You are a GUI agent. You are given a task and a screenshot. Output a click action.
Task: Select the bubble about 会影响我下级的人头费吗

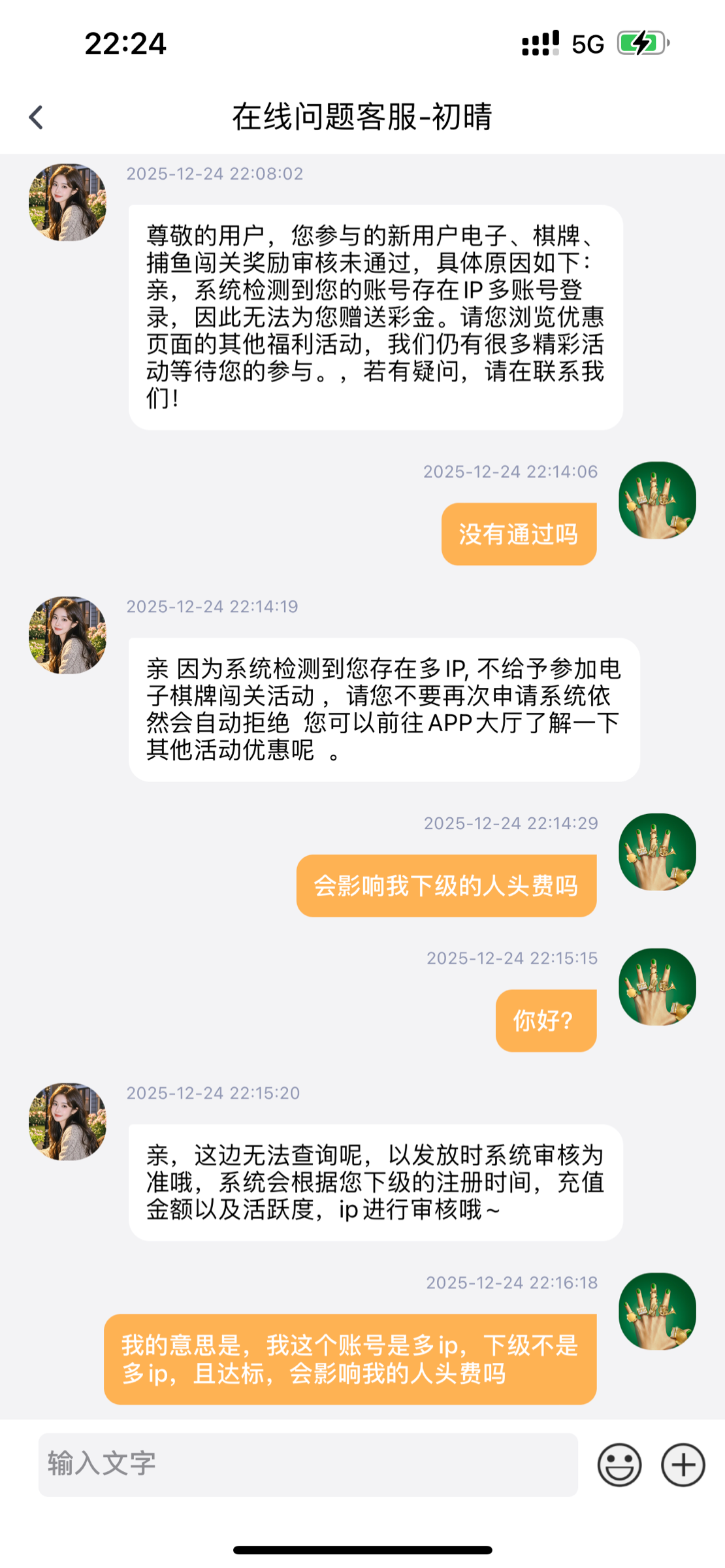pos(446,885)
